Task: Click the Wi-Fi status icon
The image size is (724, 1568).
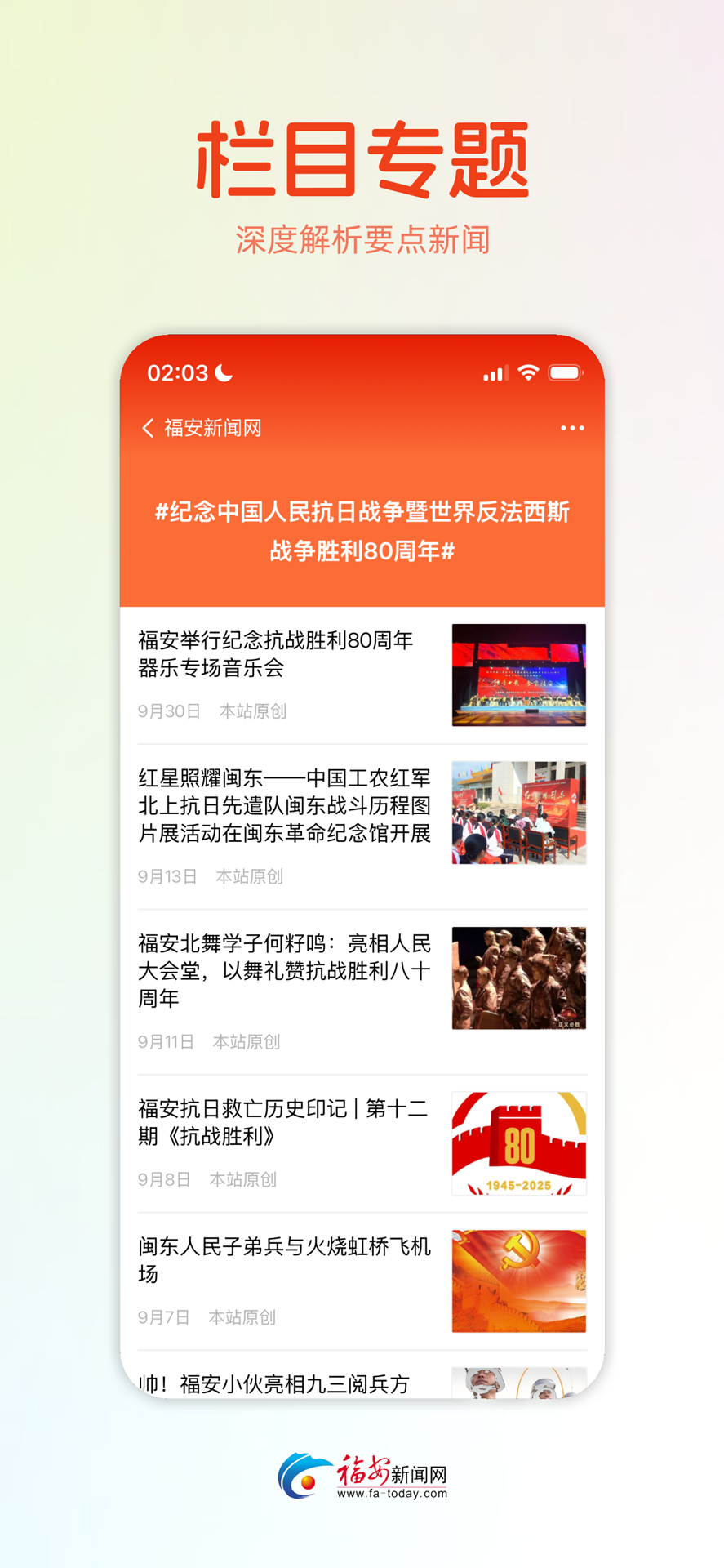Action: [x=529, y=372]
